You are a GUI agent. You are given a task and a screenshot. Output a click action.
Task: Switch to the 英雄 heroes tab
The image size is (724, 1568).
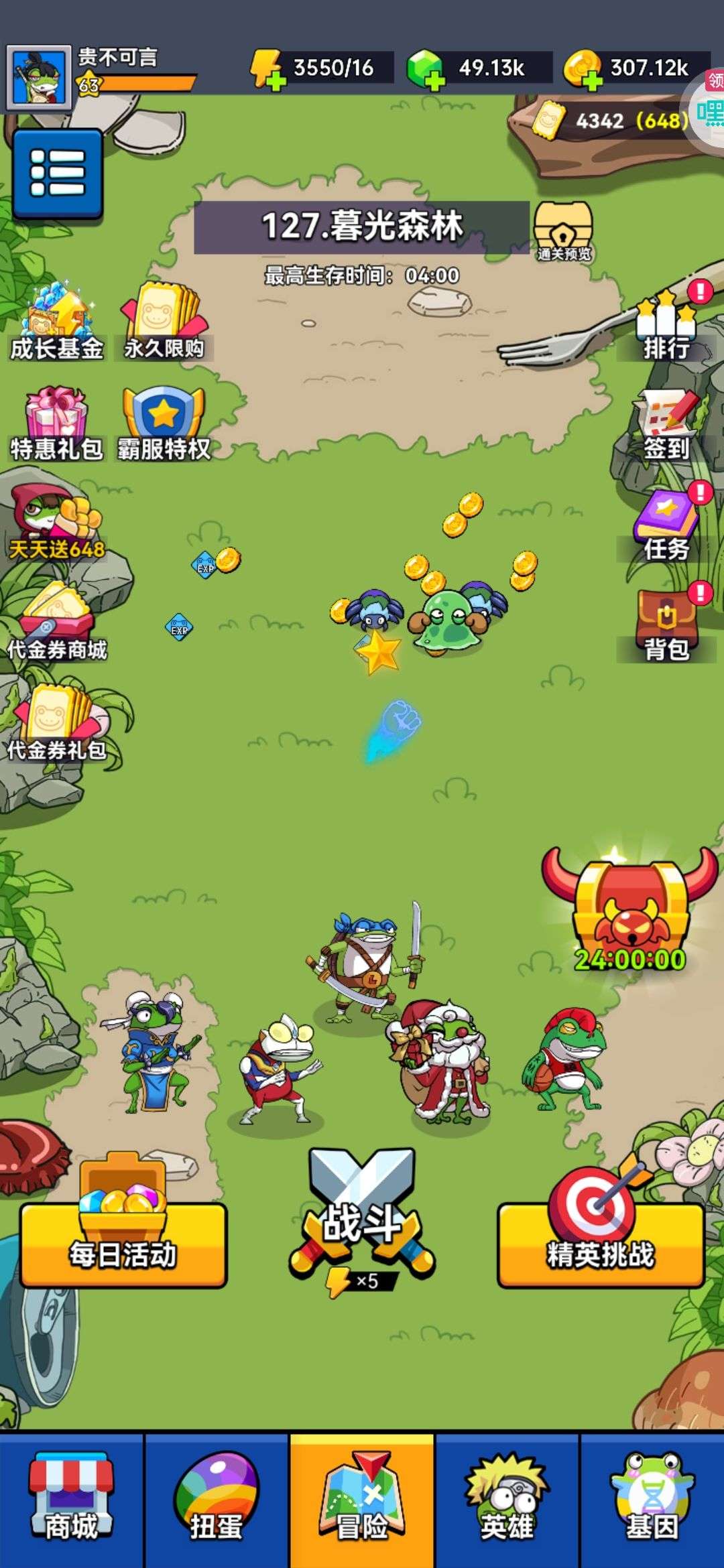click(x=507, y=1500)
